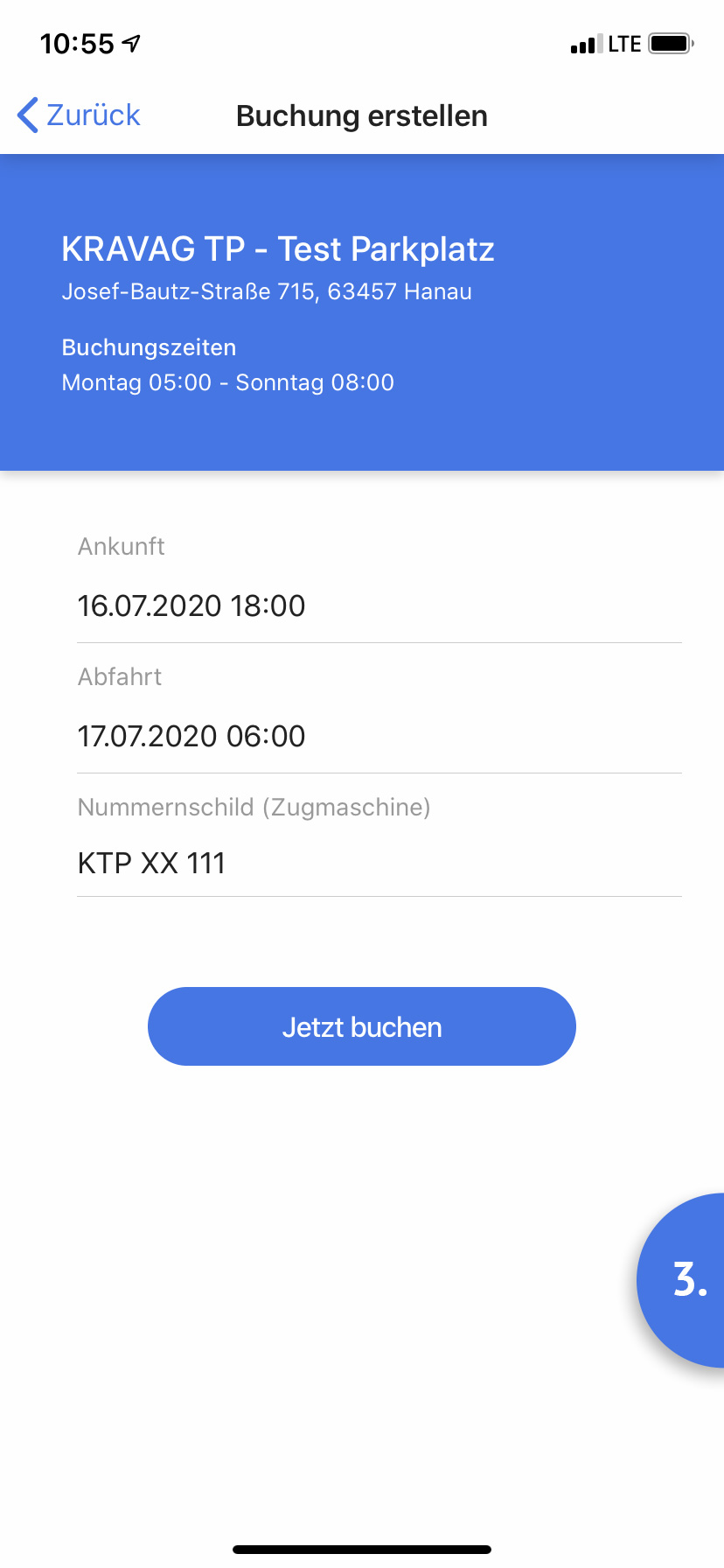Confirm booking with Jetzt buchen
The image size is (724, 1568).
click(362, 1026)
